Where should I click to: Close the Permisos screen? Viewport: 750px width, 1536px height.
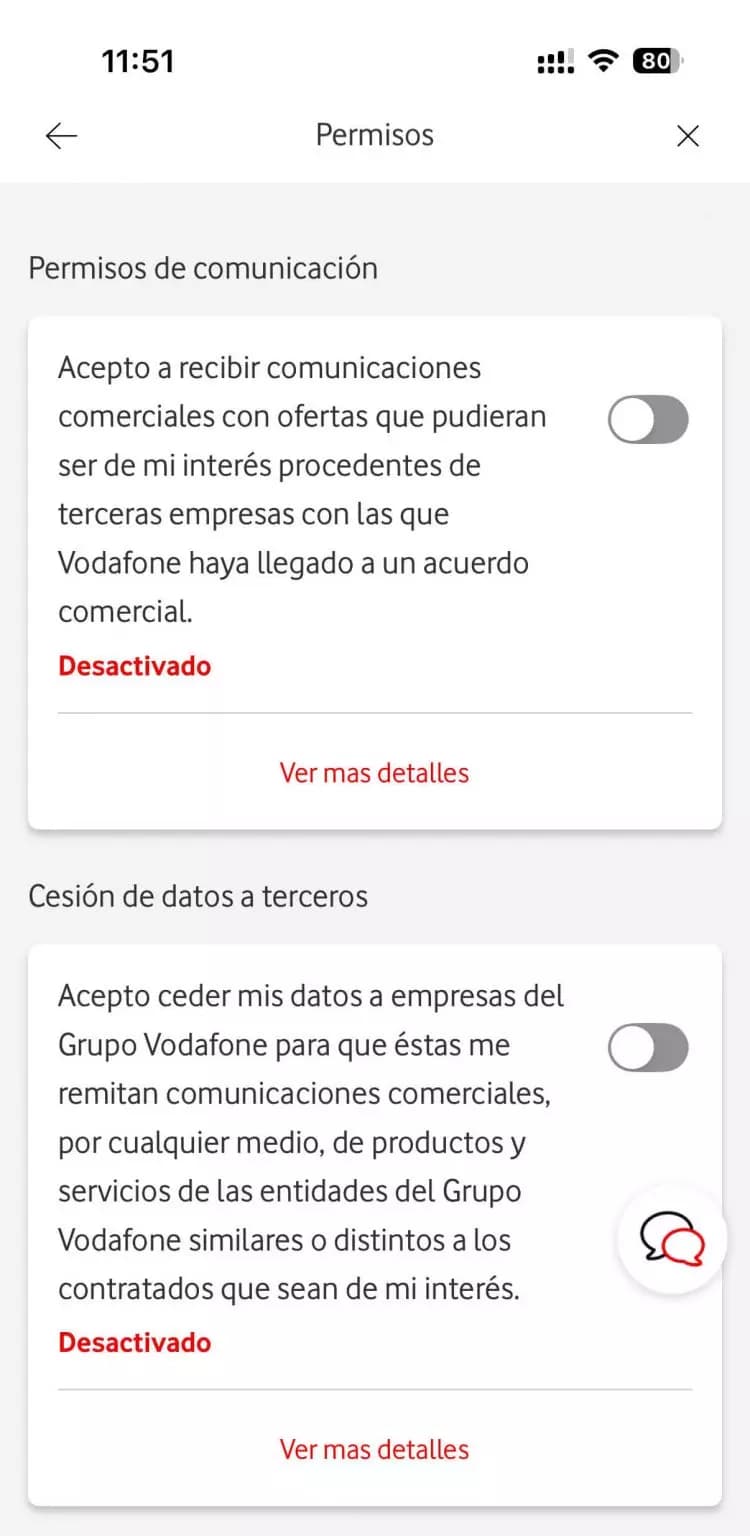(688, 136)
